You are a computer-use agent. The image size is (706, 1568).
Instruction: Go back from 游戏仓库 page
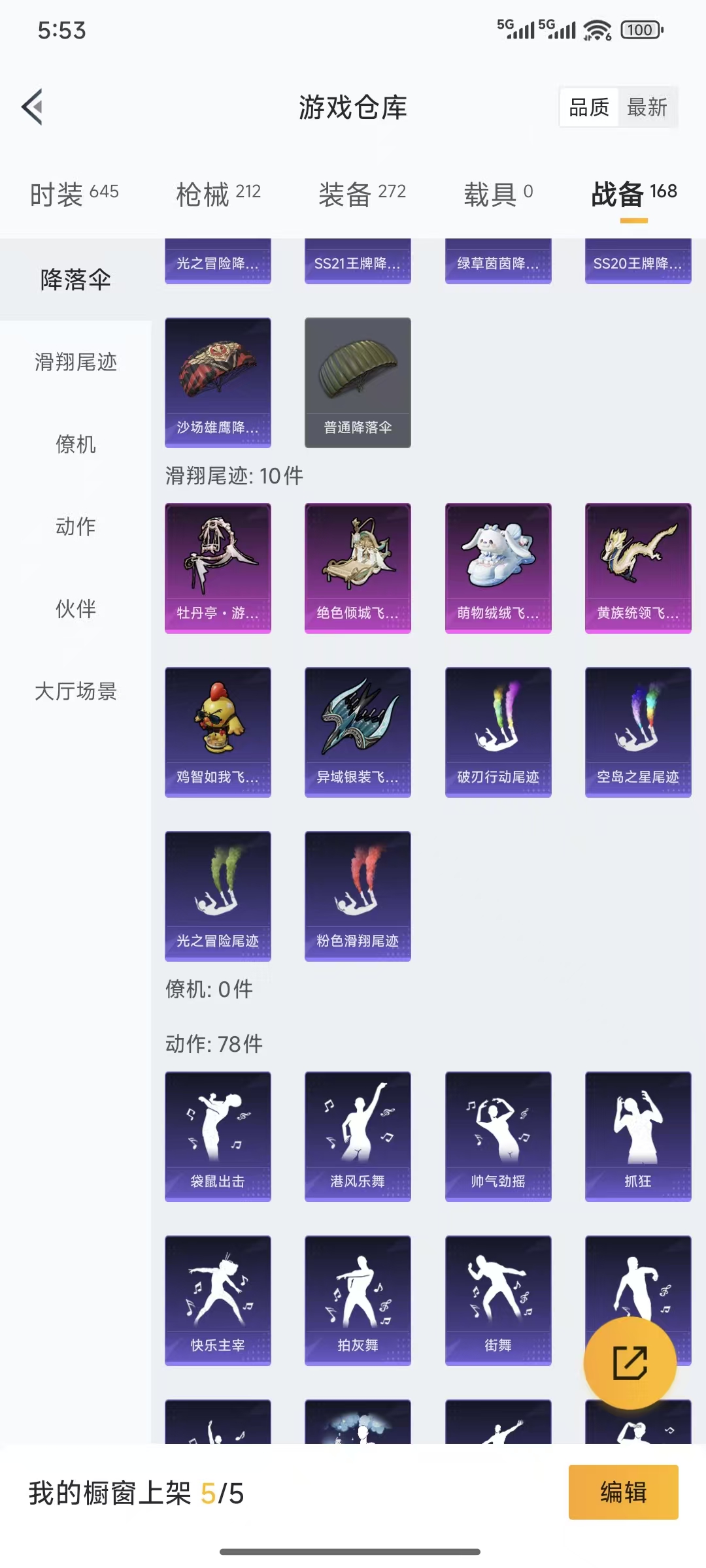(33, 106)
